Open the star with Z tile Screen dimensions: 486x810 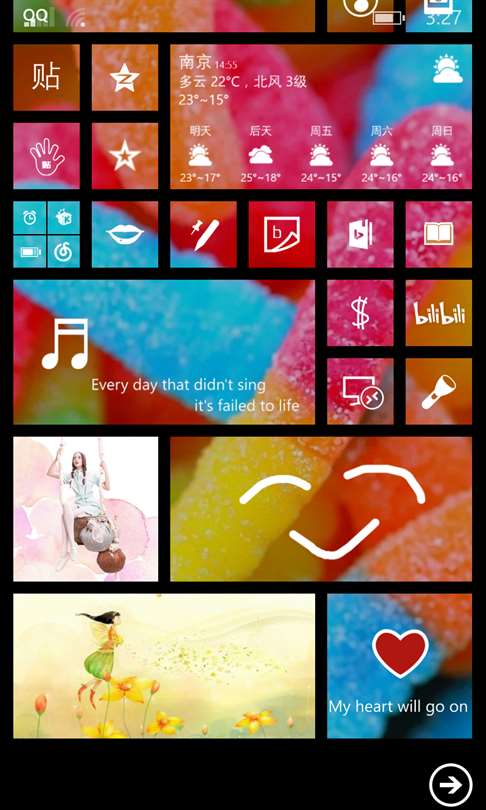[125, 77]
